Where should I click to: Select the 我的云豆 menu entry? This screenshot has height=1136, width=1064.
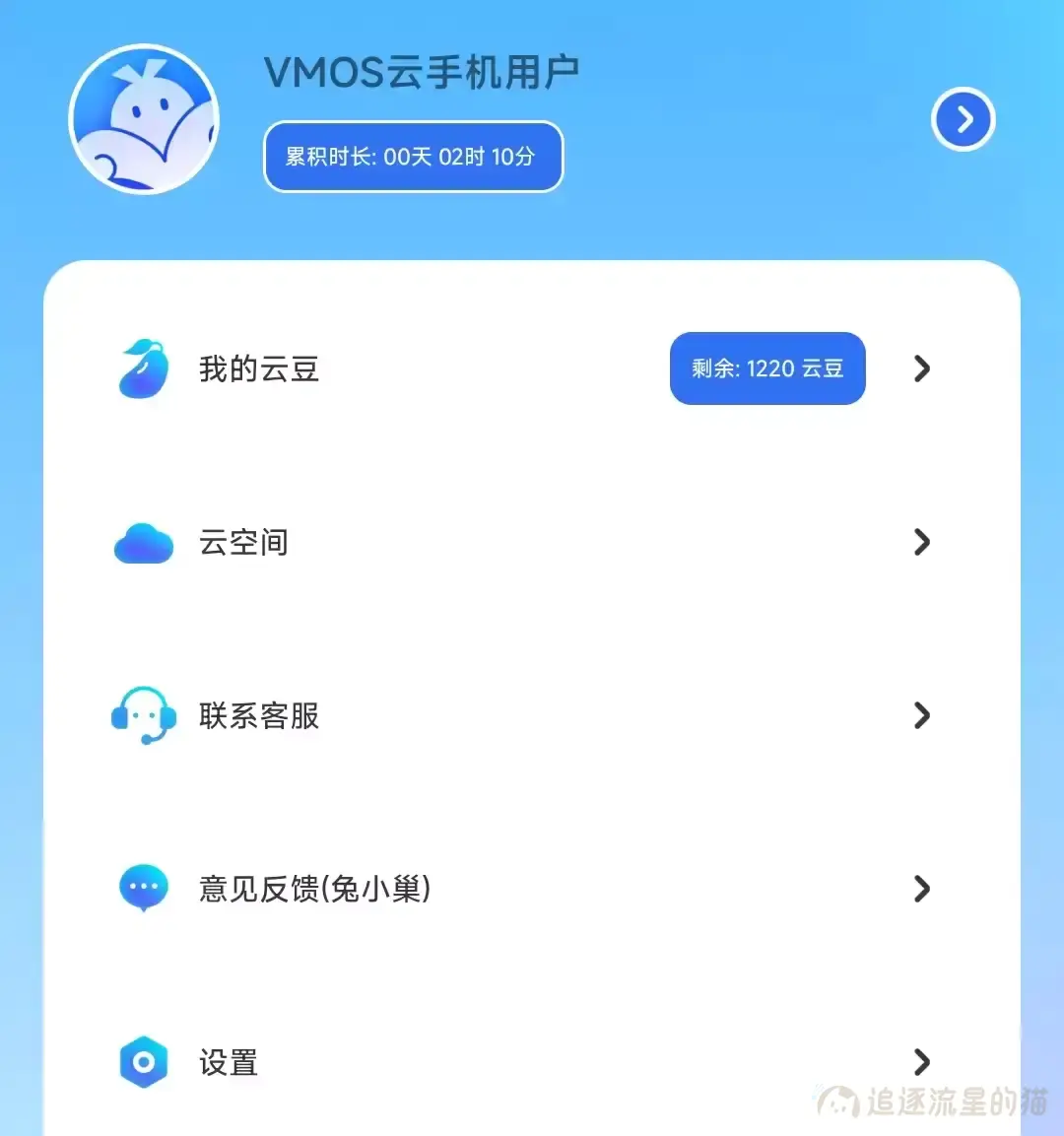pyautogui.click(x=258, y=368)
